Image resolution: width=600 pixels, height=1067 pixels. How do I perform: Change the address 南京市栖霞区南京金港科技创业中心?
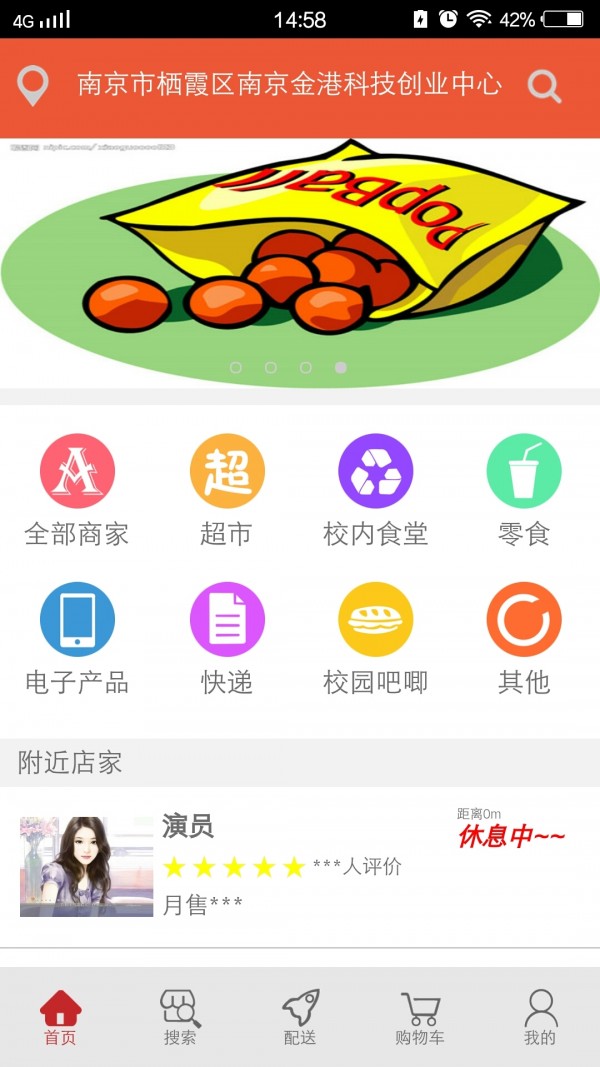pos(289,84)
